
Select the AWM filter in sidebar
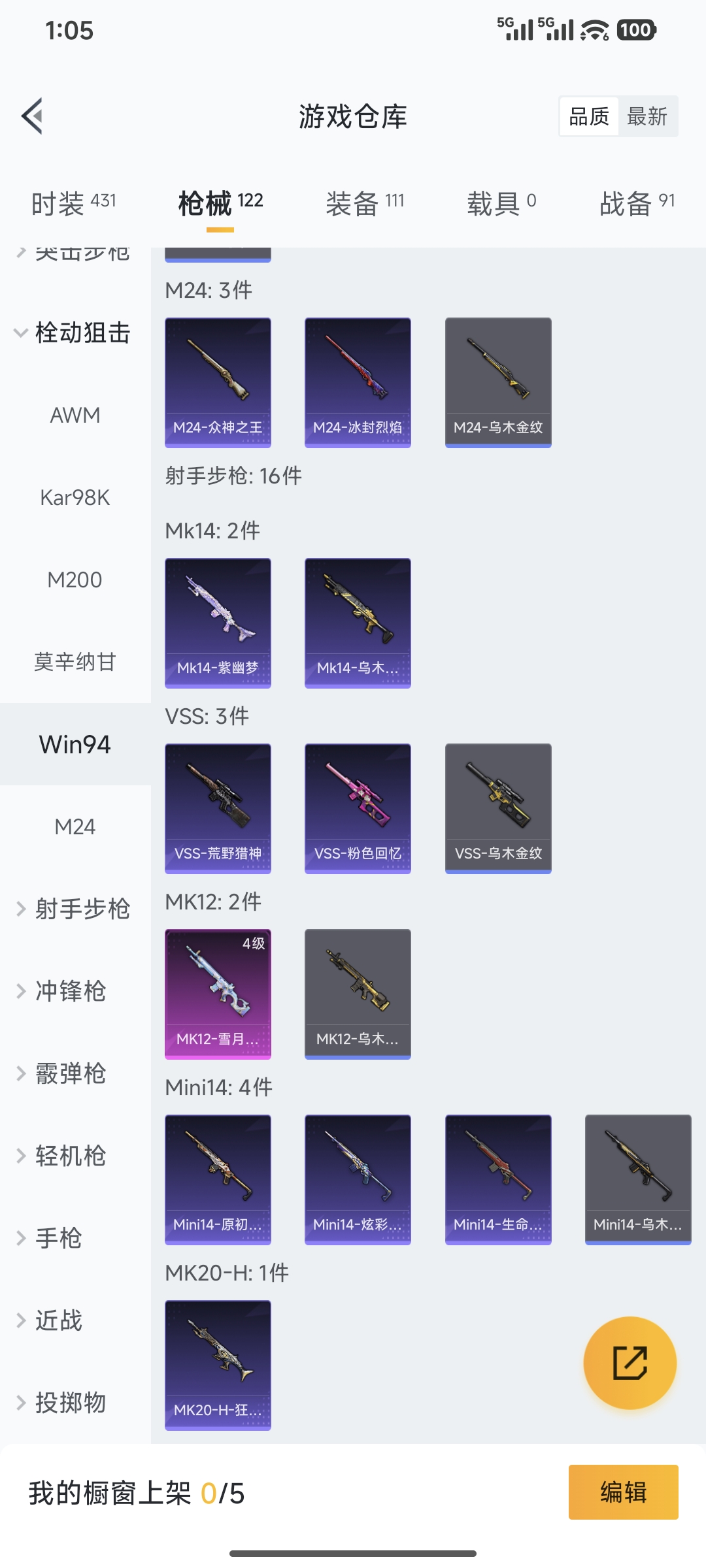74,414
